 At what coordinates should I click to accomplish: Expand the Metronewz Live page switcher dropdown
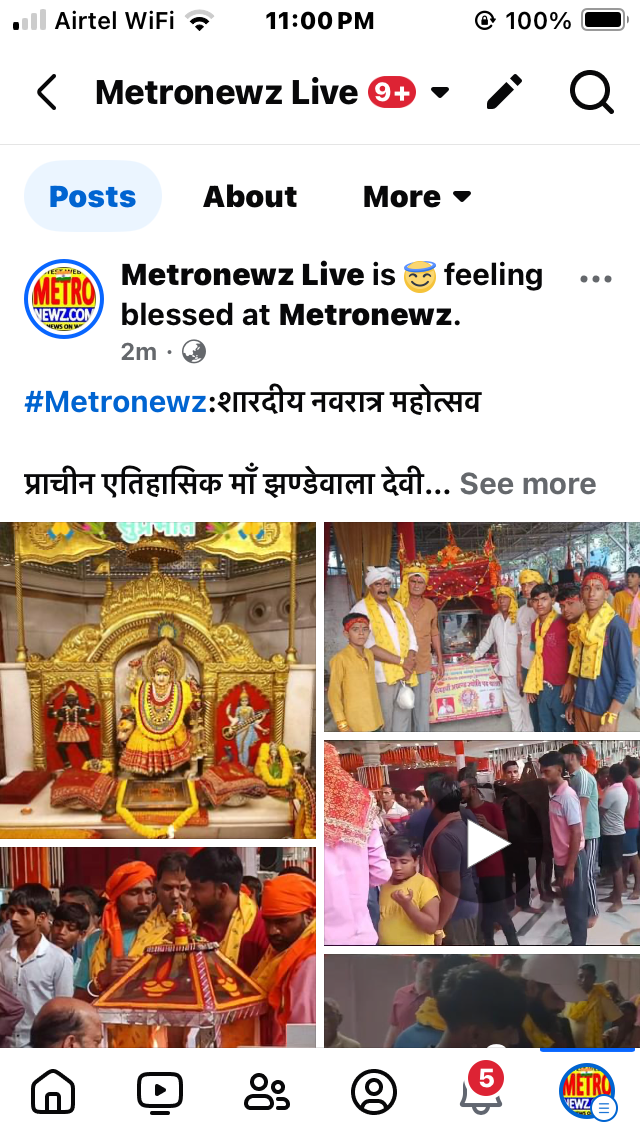pyautogui.click(x=439, y=93)
